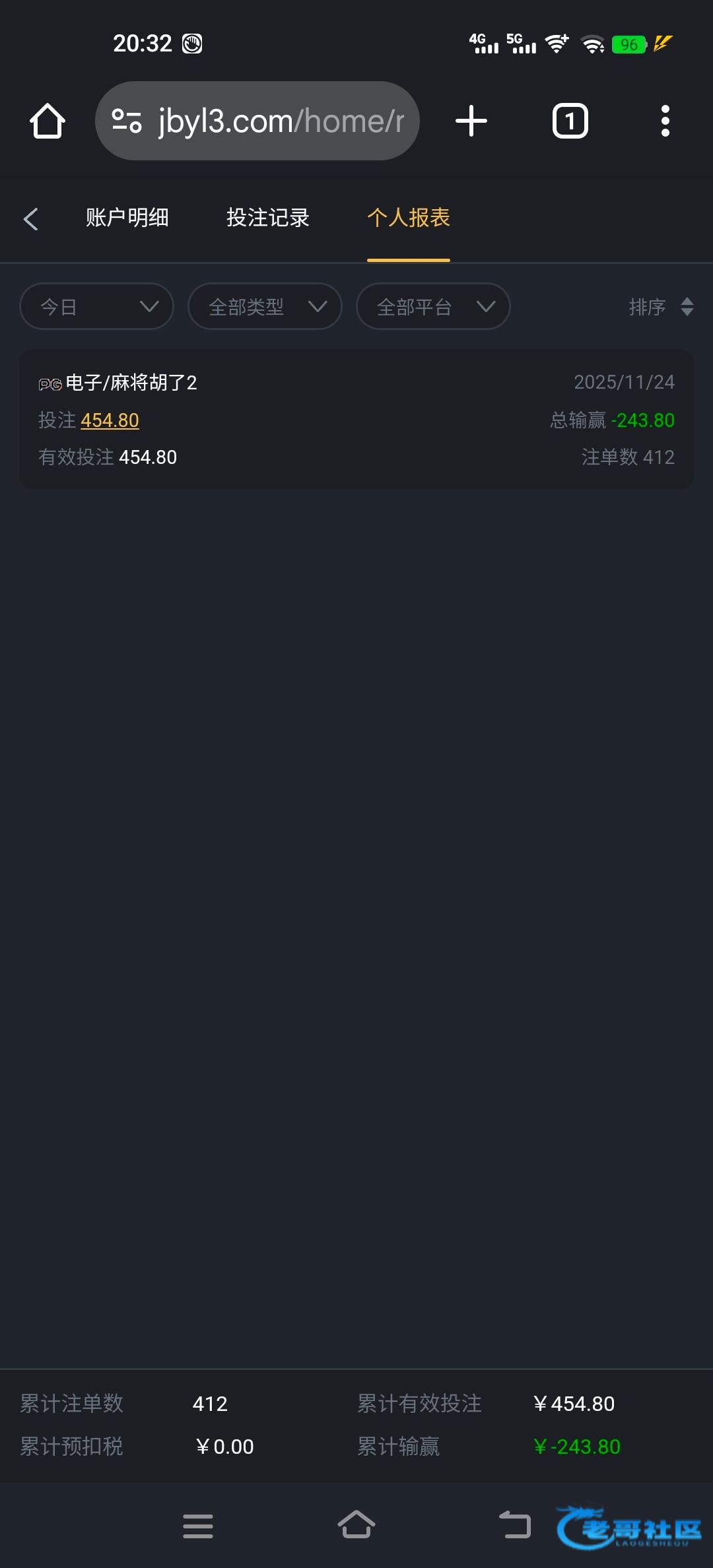The height and width of the screenshot is (1568, 713).
Task: Switch to the 账户明细 tab
Action: pos(127,218)
